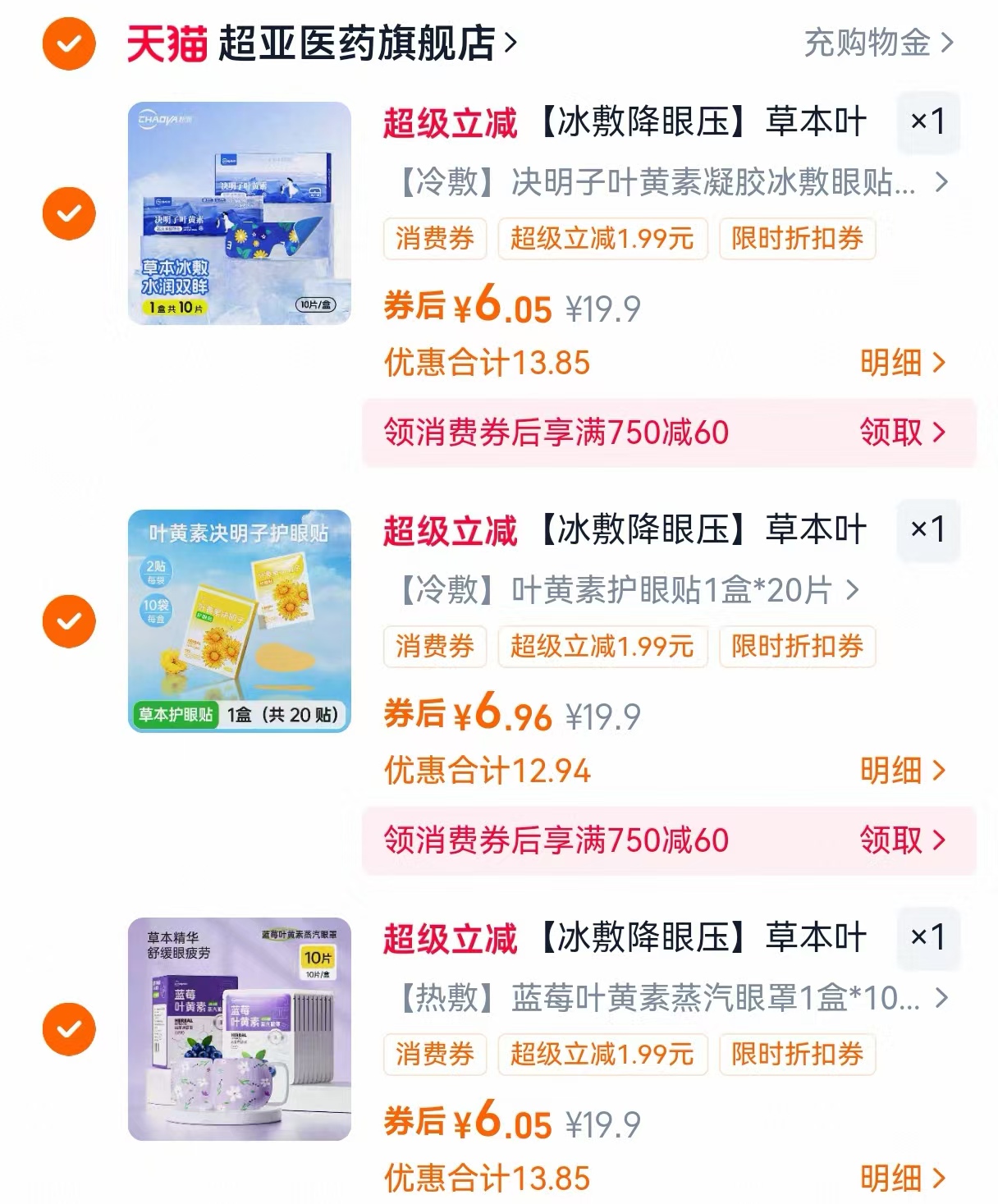Uncheck the 蓝莓叶黄素蒸汽眼罩 item checkbox

point(69,1027)
